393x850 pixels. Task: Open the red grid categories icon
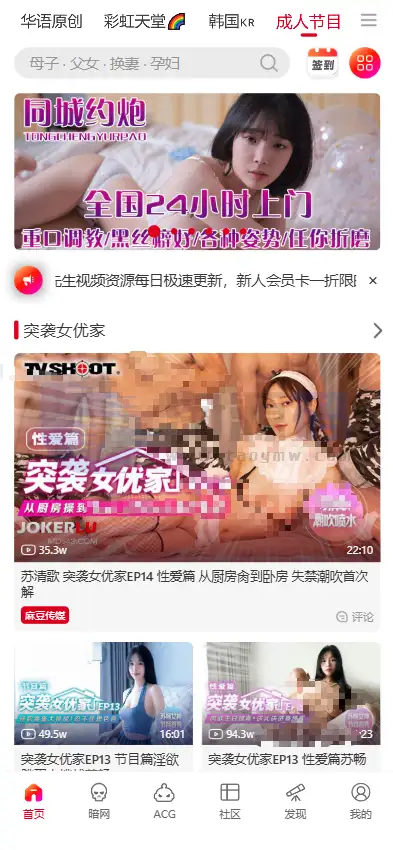[x=365, y=63]
